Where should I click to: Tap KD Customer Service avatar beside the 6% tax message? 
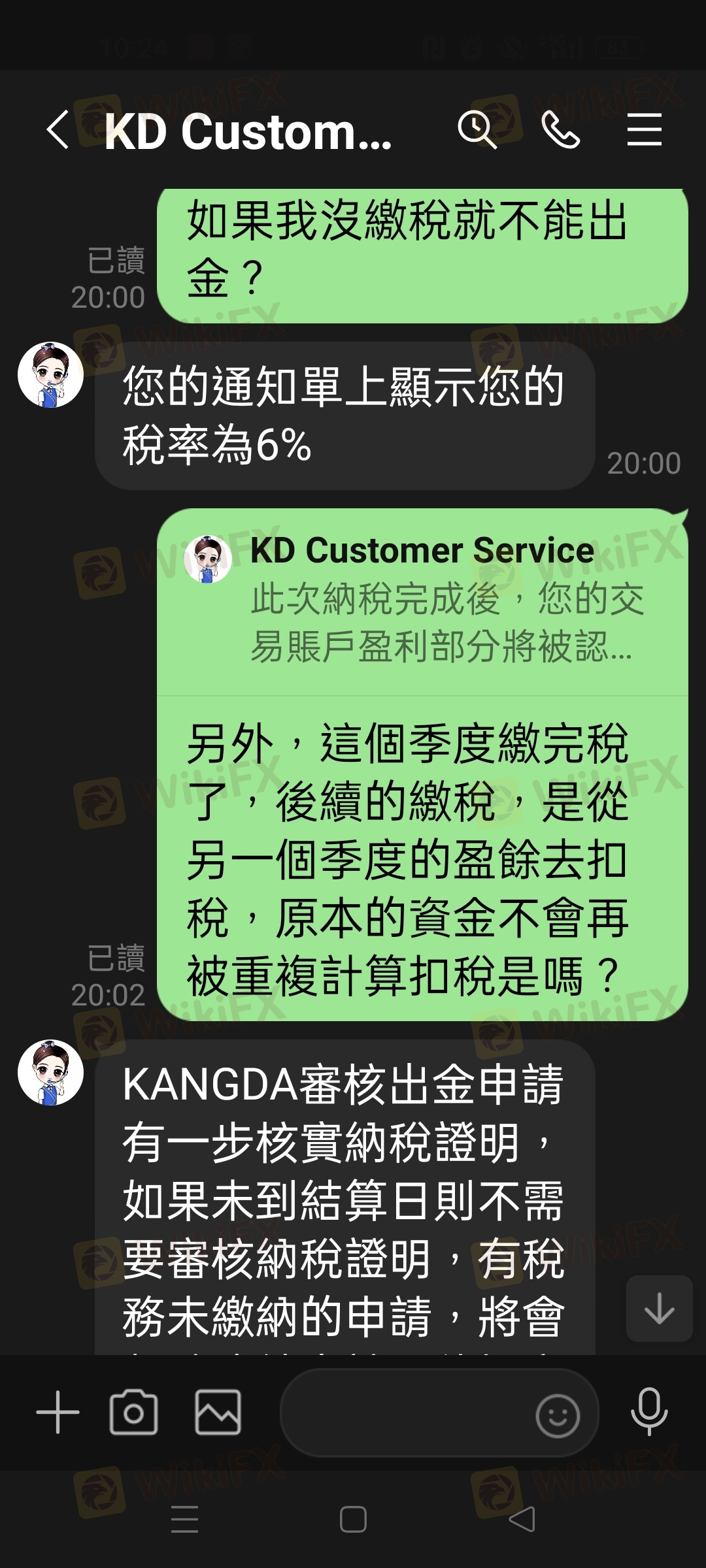50,374
